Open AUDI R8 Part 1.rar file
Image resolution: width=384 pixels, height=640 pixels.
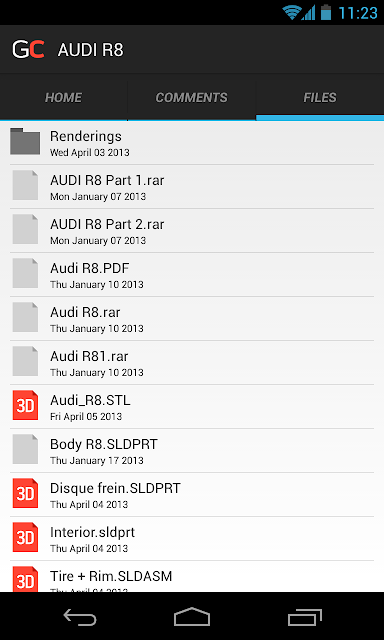pyautogui.click(x=192, y=187)
